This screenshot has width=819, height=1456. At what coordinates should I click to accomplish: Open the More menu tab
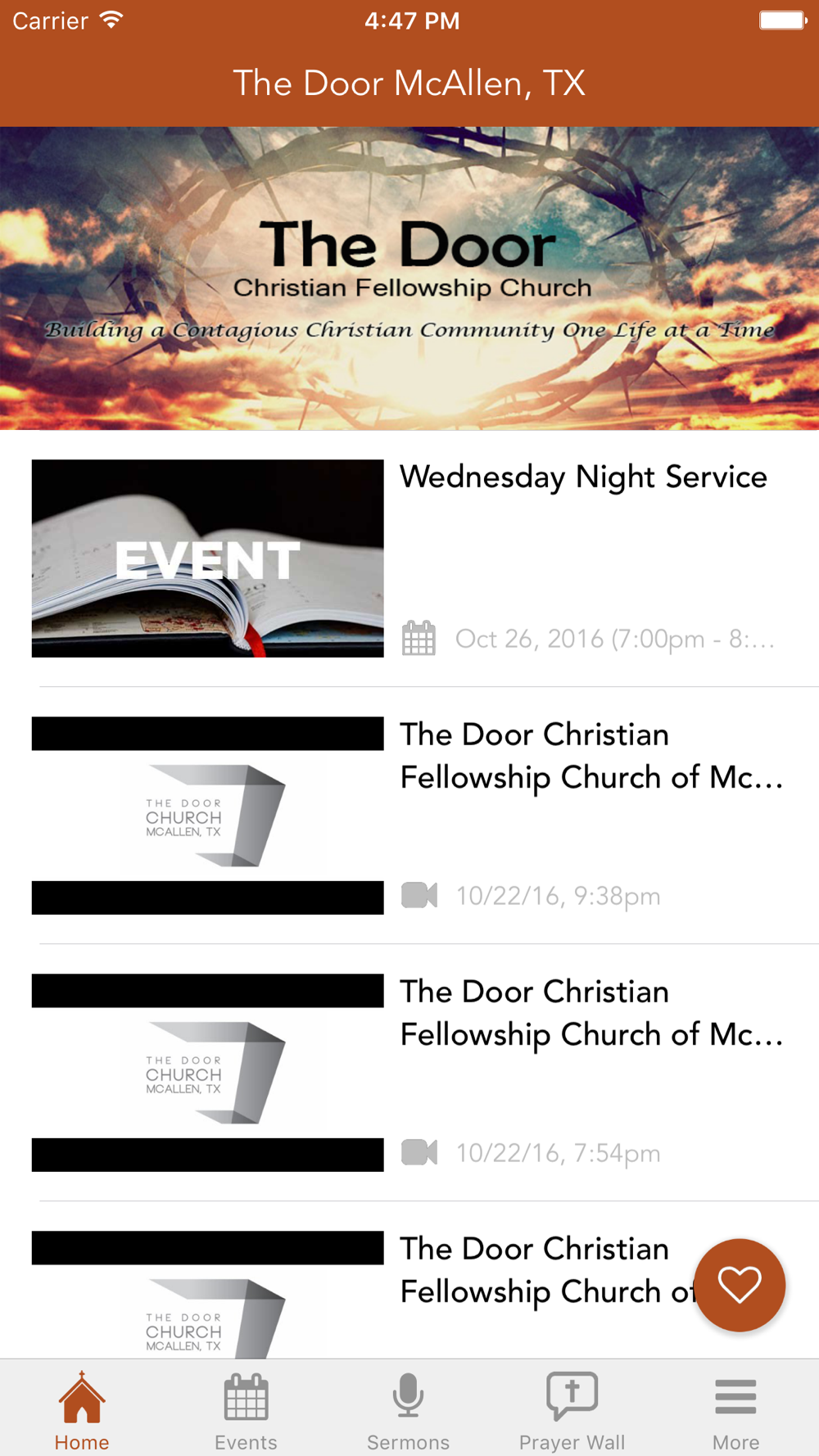click(x=735, y=1410)
